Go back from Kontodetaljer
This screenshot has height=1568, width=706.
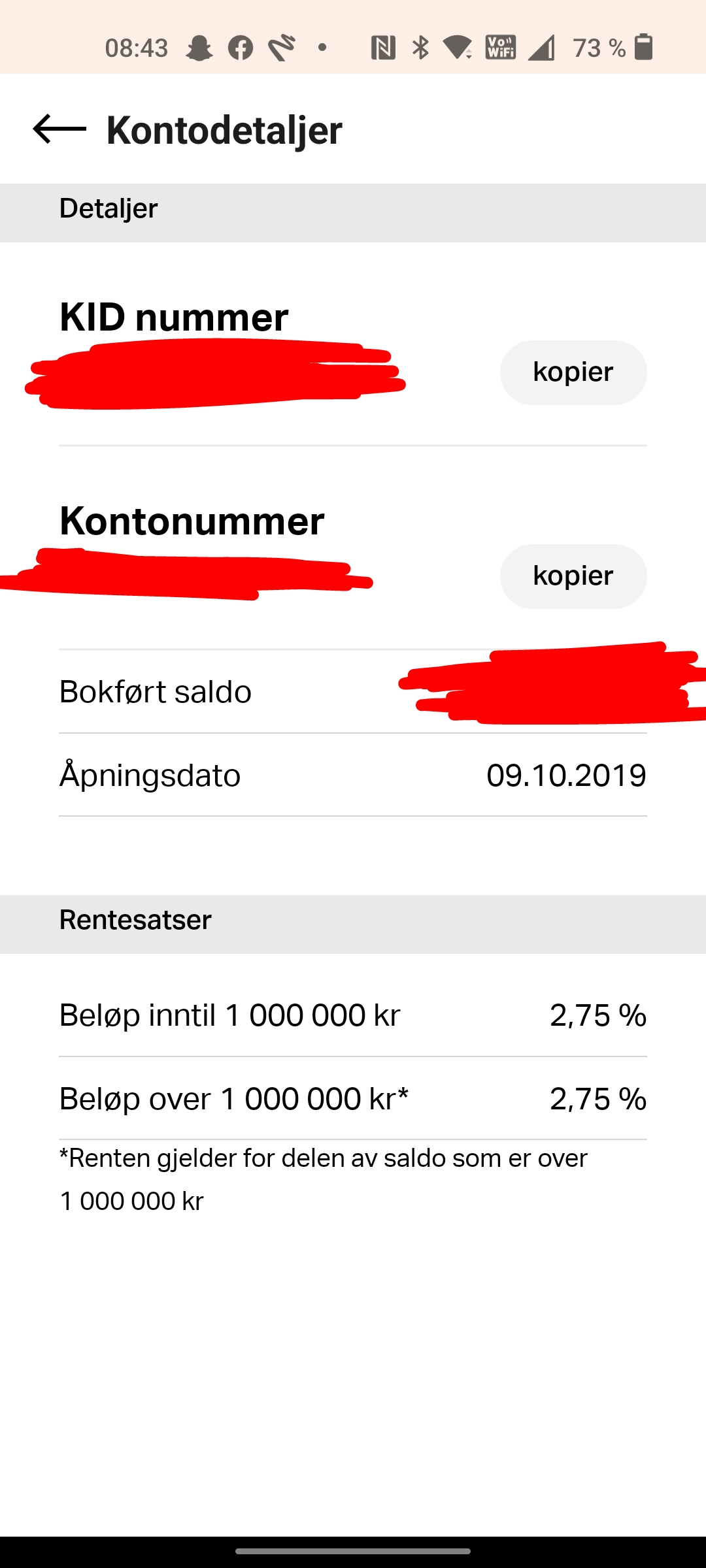coord(59,129)
